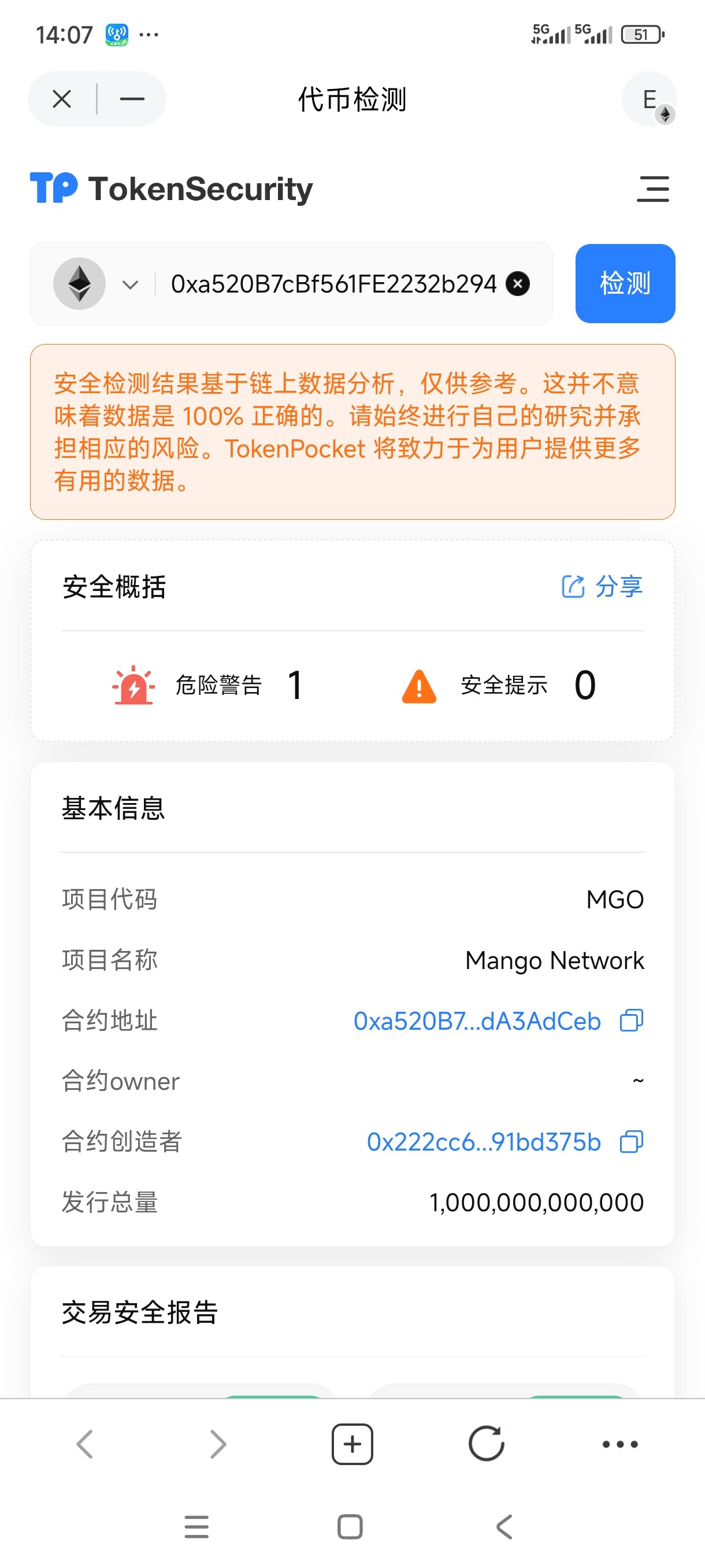This screenshot has height=1568, width=705.
Task: Minimize the page with the dash button
Action: (132, 99)
